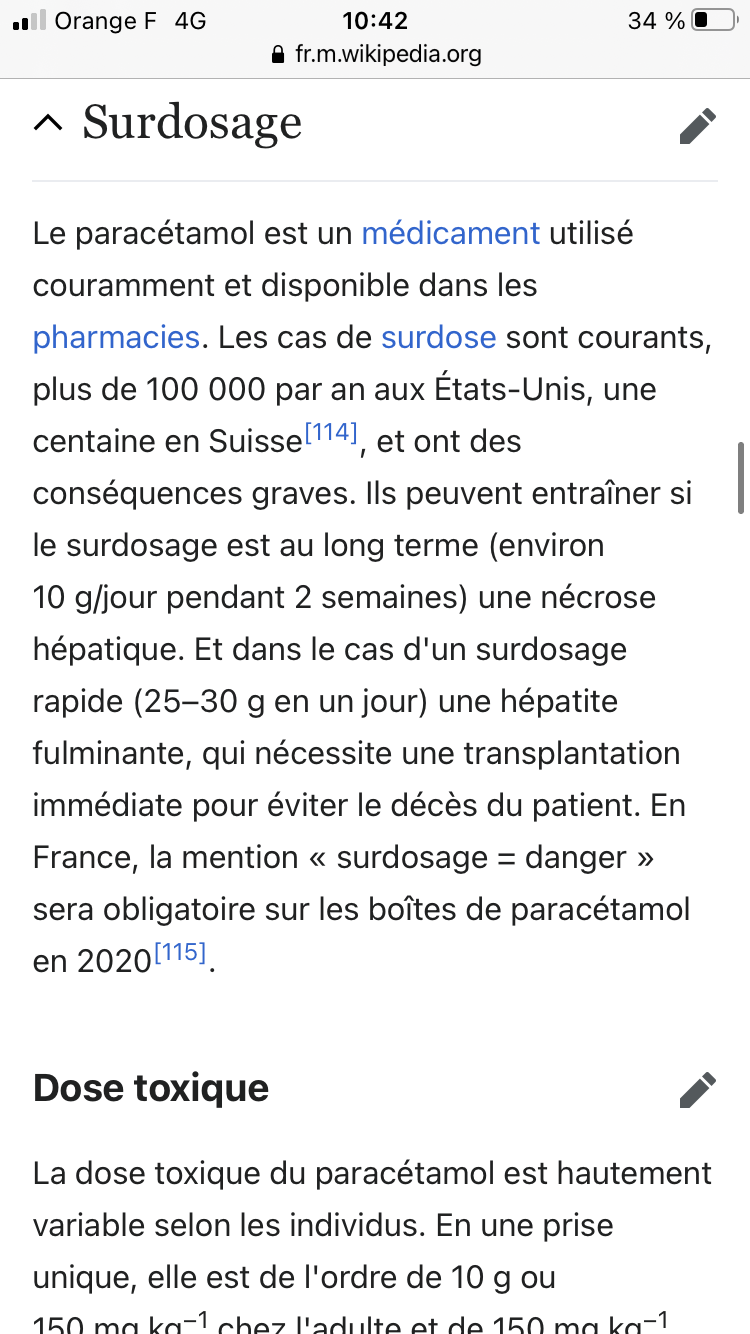View footnote reference 115
This screenshot has height=1334, width=750.
[179, 953]
